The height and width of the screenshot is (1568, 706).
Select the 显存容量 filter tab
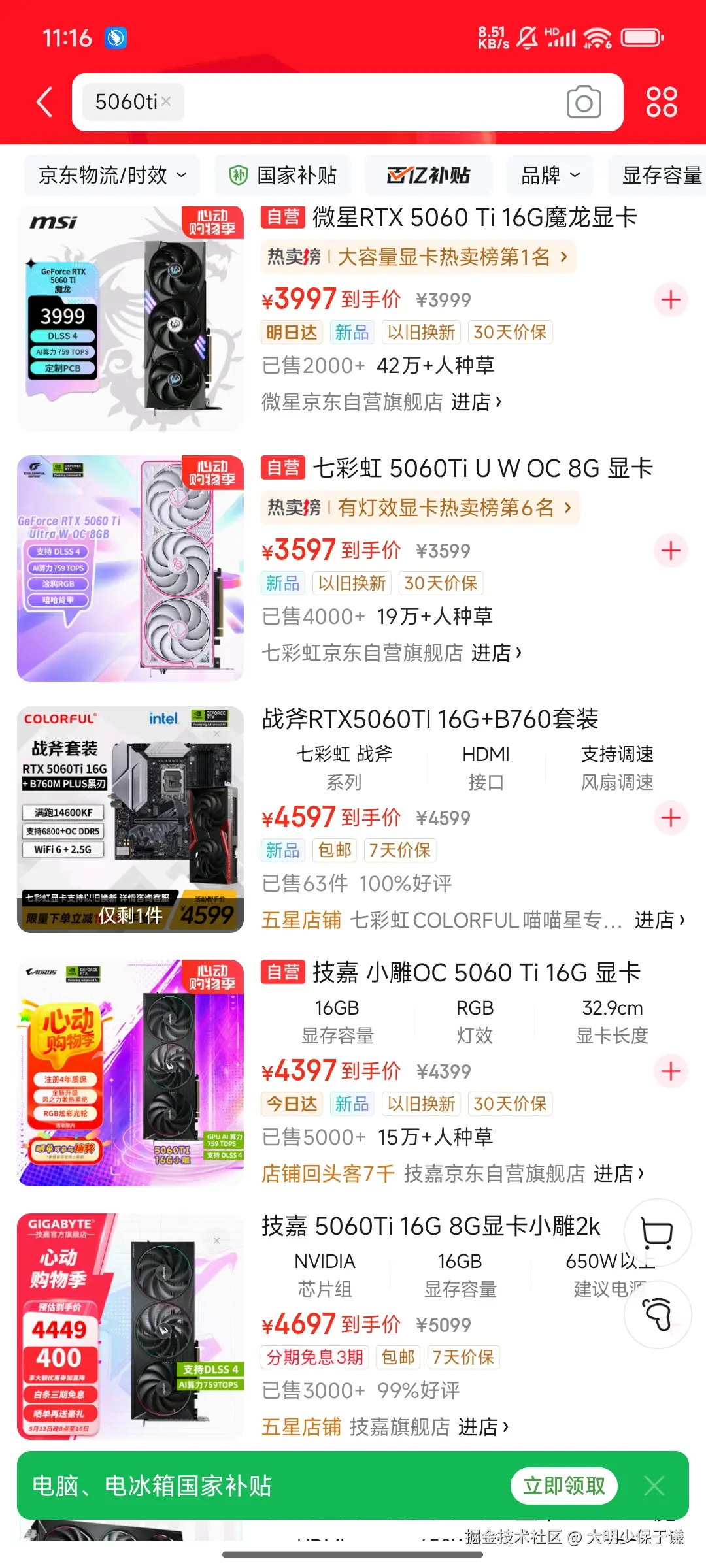657,174
